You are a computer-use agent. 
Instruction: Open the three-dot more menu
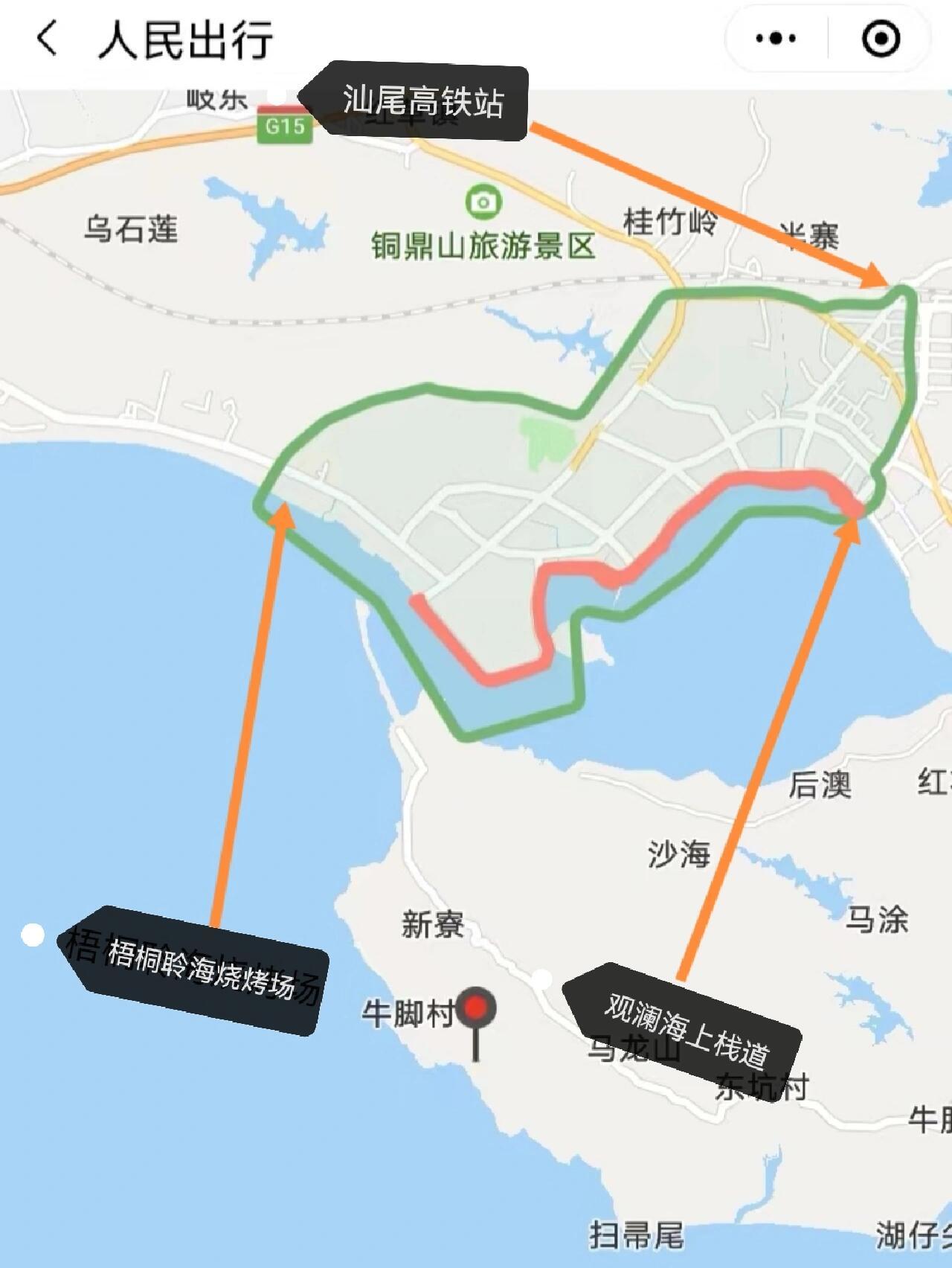pos(776,39)
